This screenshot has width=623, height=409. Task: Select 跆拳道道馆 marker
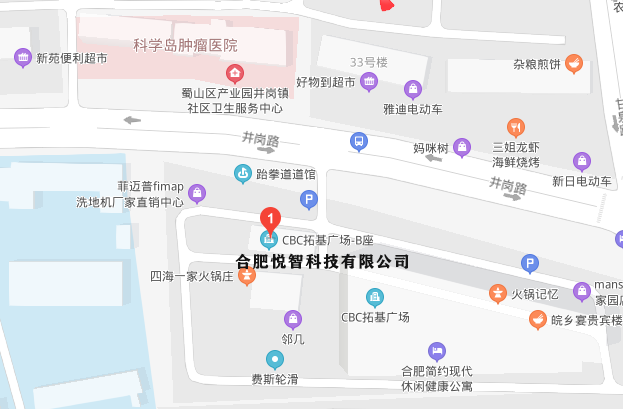coord(243,174)
